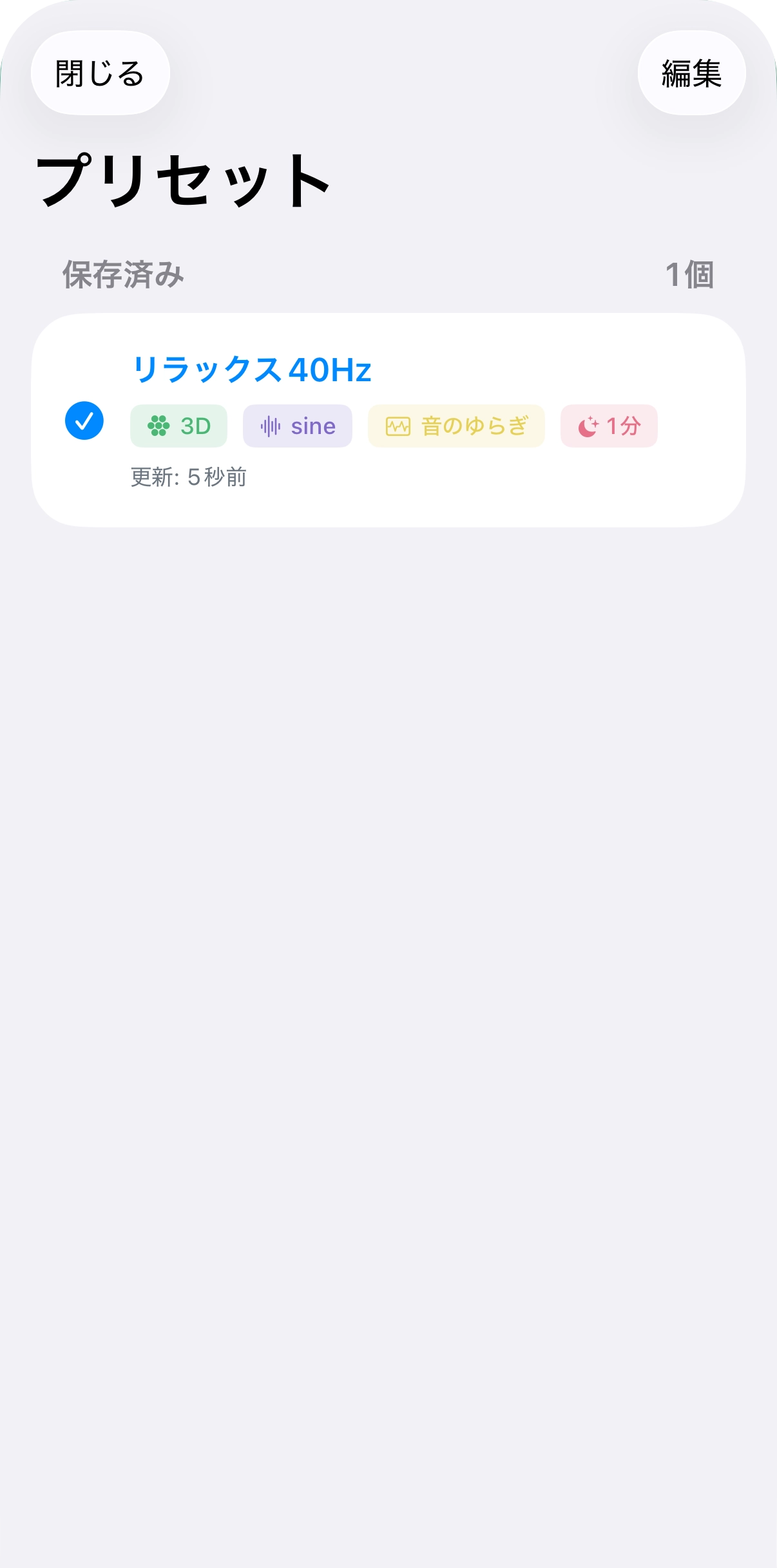Tap the 編集 button to edit presets
This screenshot has height=1568, width=777.
[x=692, y=72]
